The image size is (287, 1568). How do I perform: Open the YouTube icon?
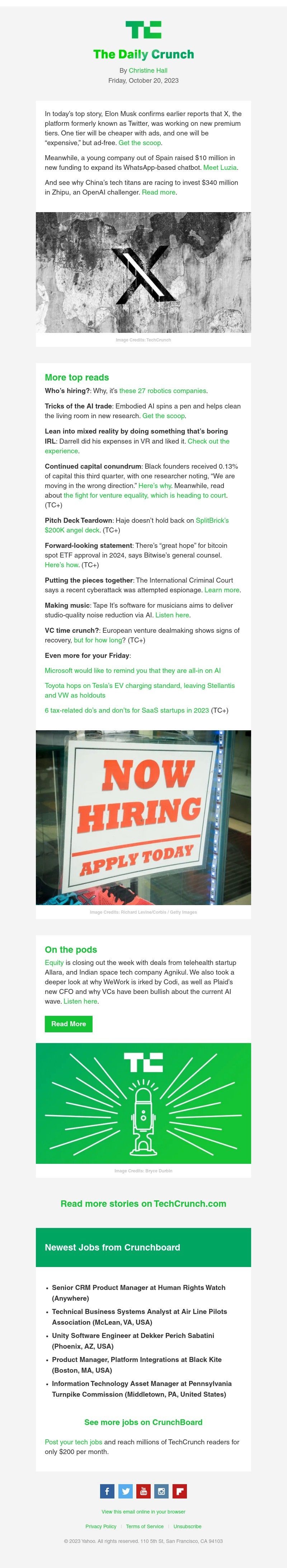click(x=143, y=1491)
